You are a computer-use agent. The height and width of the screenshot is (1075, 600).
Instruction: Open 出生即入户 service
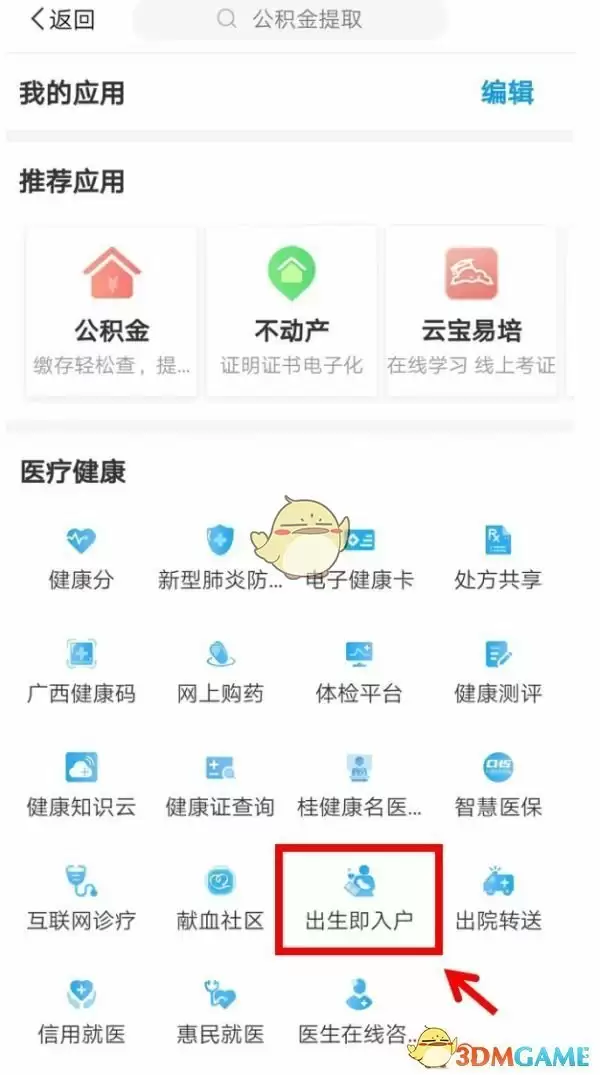(359, 899)
